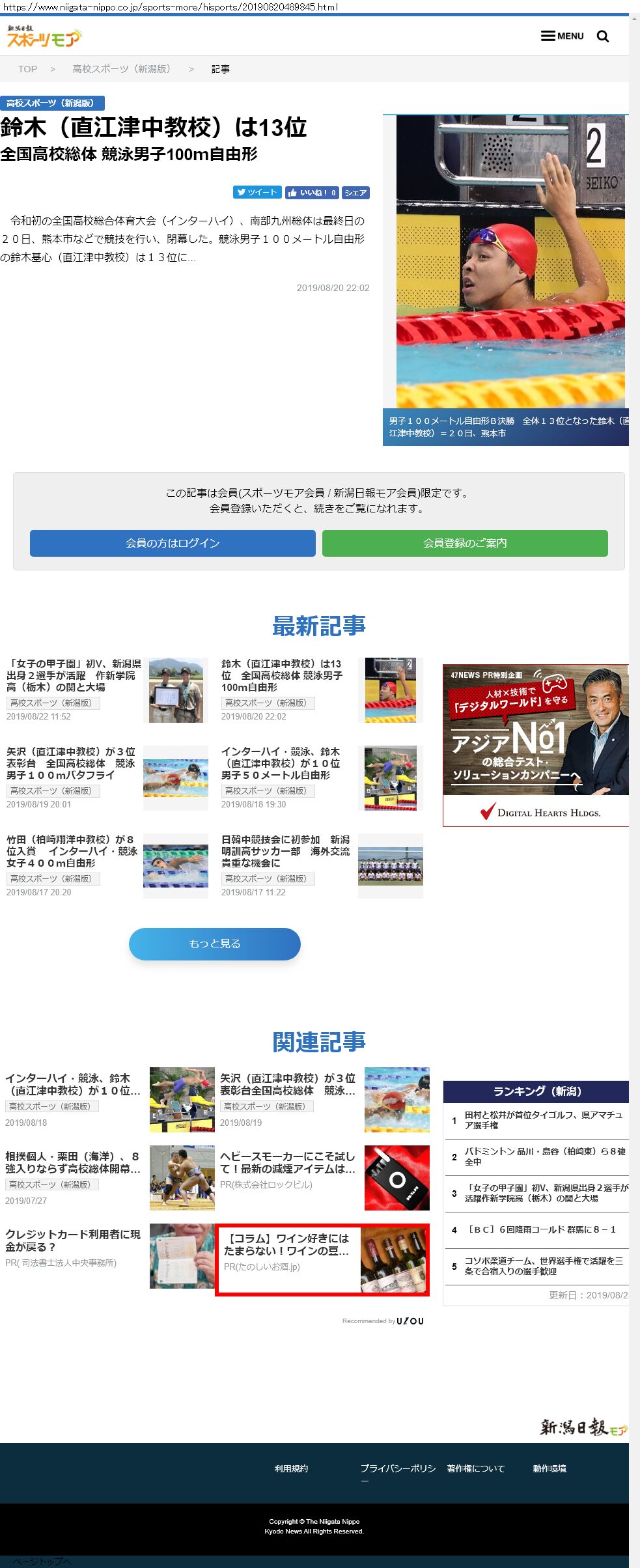Open 高校スポーツ（新潟版） breadcrumb link
The width and height of the screenshot is (640, 1568).
(x=121, y=69)
